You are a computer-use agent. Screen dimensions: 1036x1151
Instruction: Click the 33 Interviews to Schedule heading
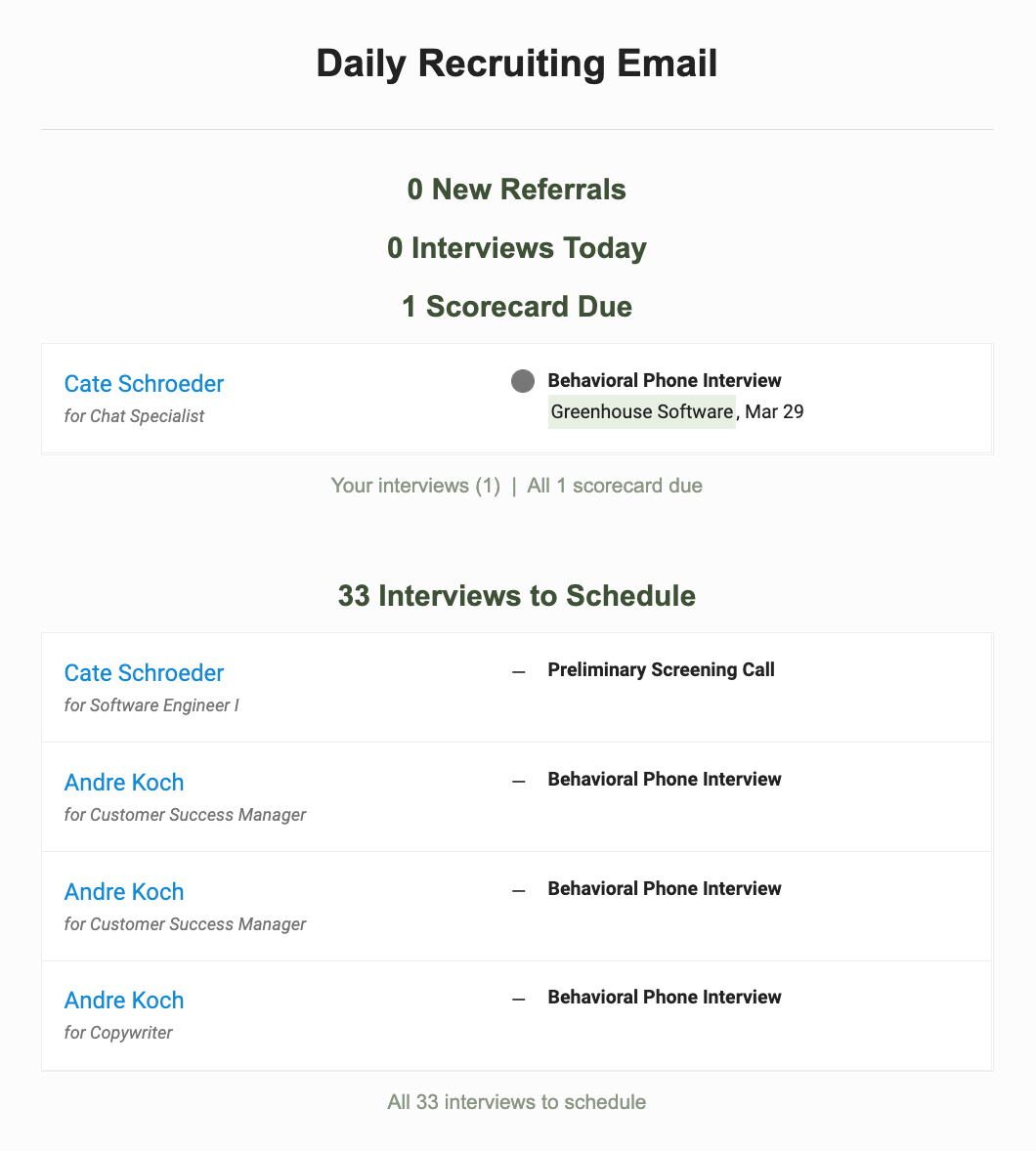click(x=517, y=596)
